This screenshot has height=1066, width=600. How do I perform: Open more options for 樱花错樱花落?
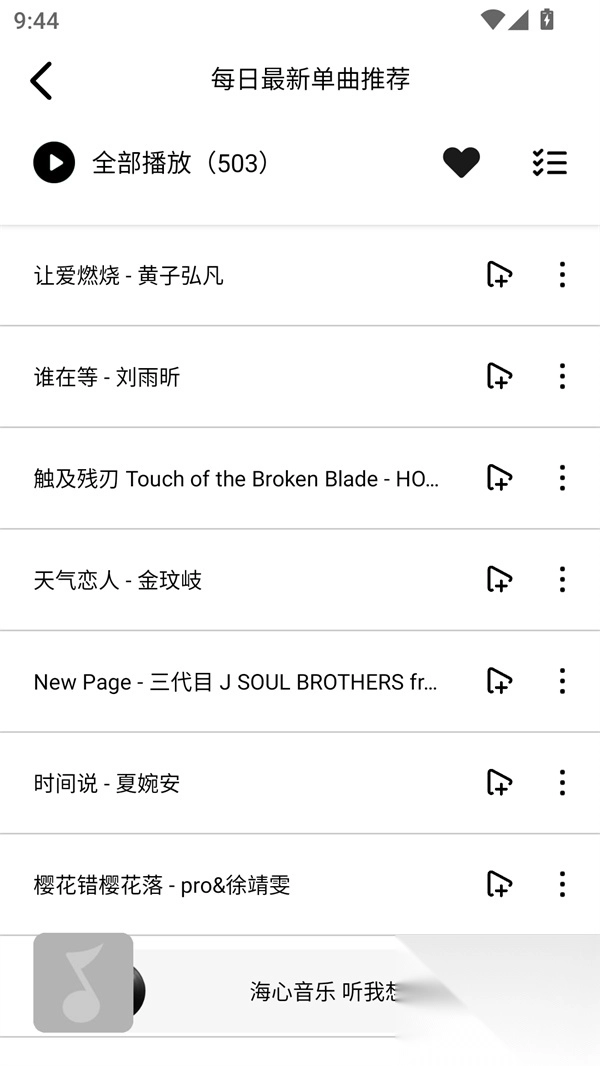pos(562,884)
